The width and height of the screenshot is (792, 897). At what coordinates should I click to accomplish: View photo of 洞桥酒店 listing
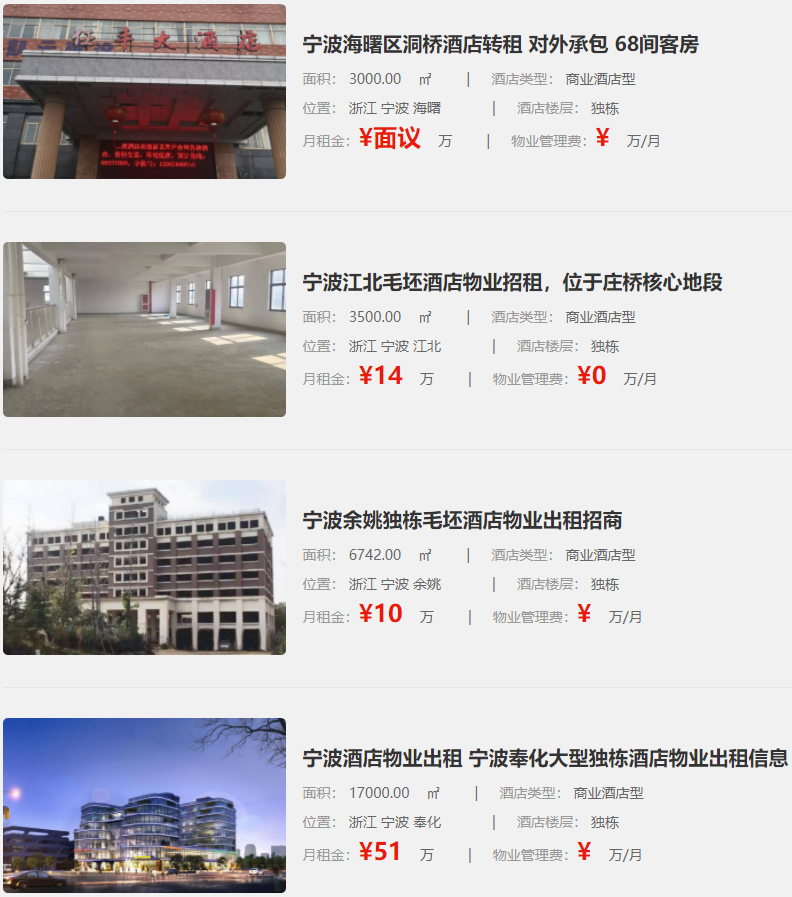(x=144, y=92)
